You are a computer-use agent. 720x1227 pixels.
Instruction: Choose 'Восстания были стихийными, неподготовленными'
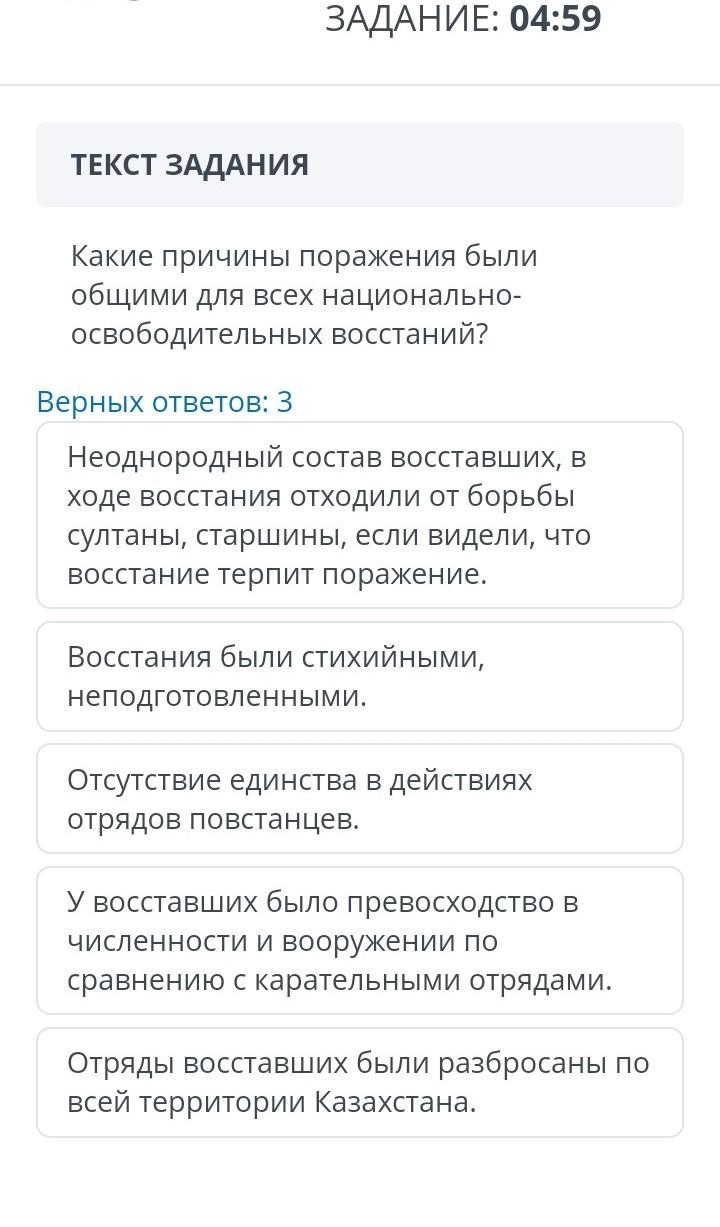coord(360,676)
